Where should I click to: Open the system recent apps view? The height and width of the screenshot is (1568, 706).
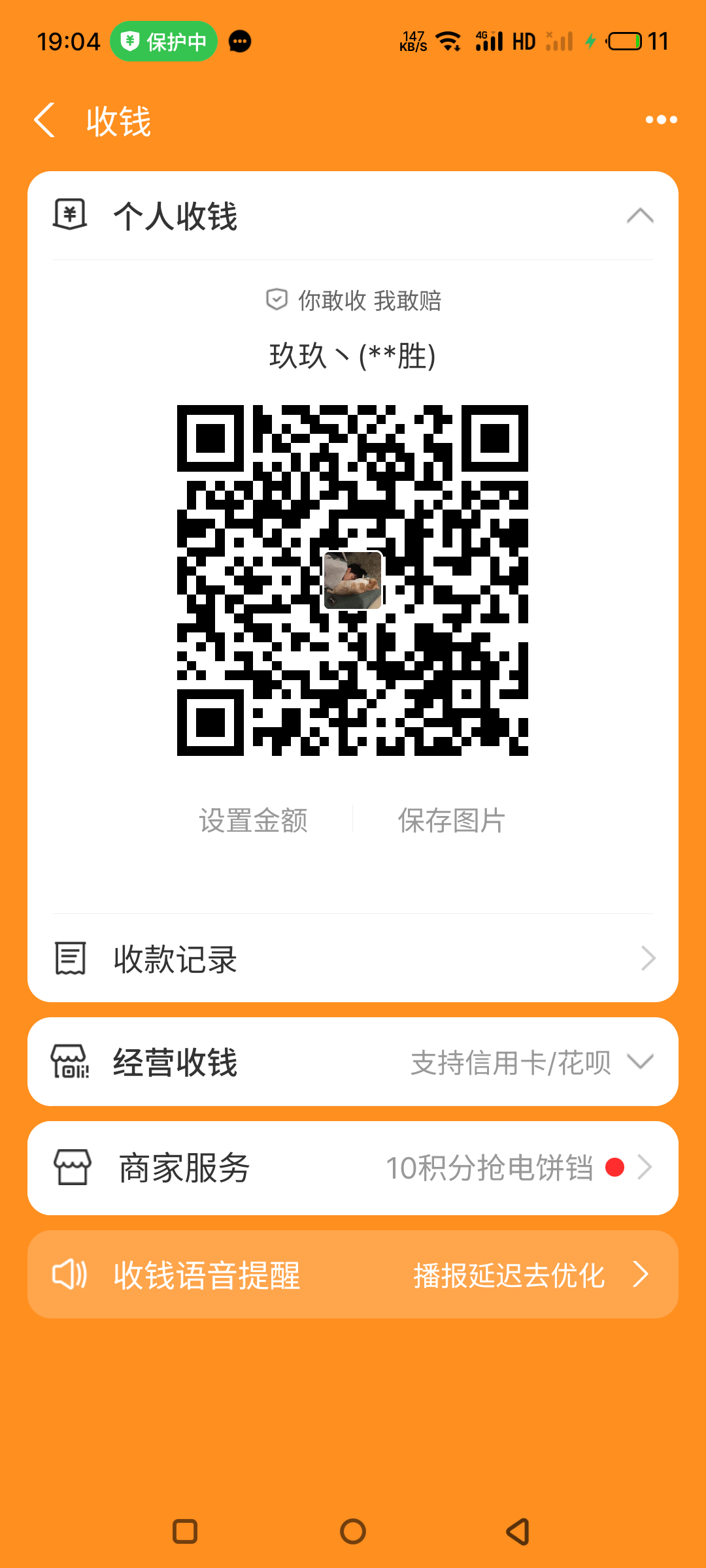pos(185,1531)
